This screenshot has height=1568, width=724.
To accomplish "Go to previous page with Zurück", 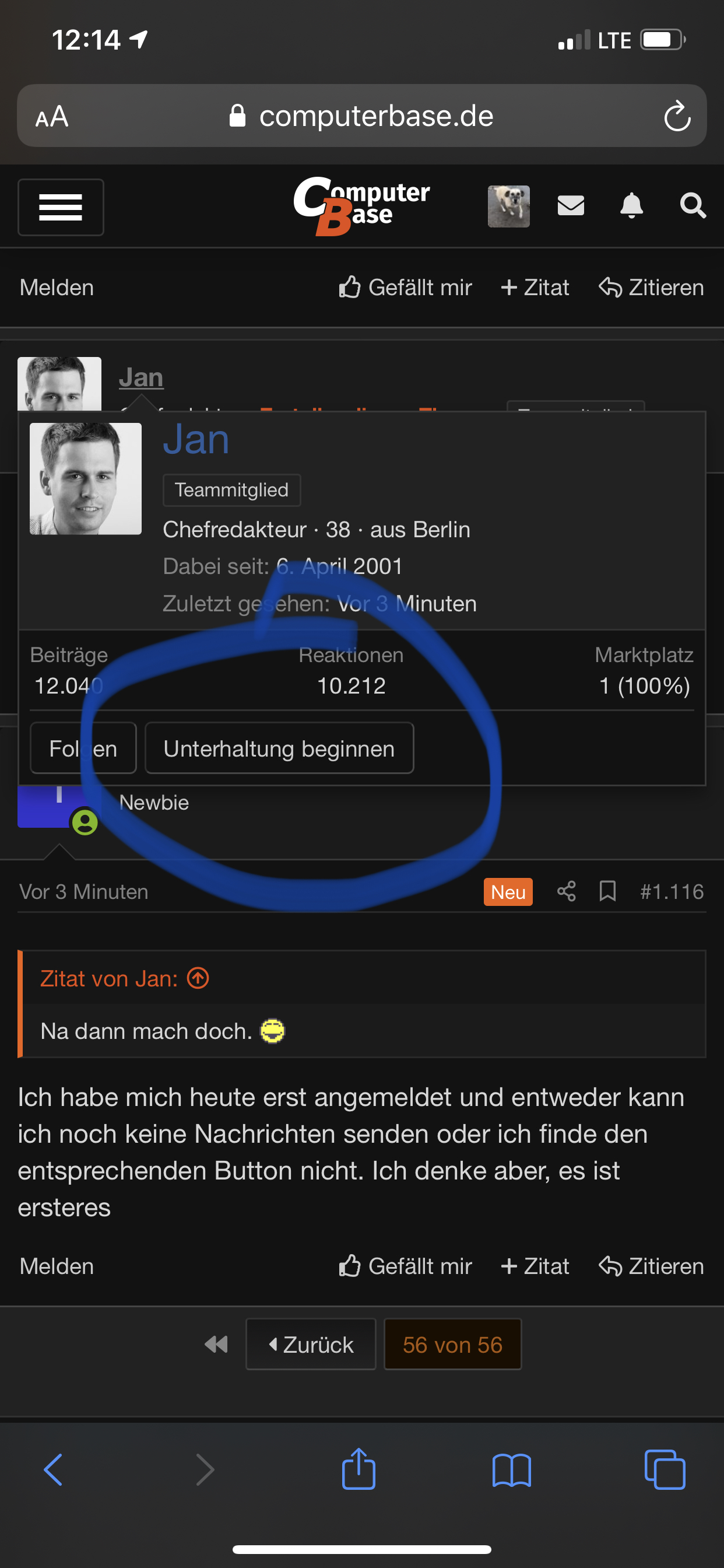I will coord(311,1344).
